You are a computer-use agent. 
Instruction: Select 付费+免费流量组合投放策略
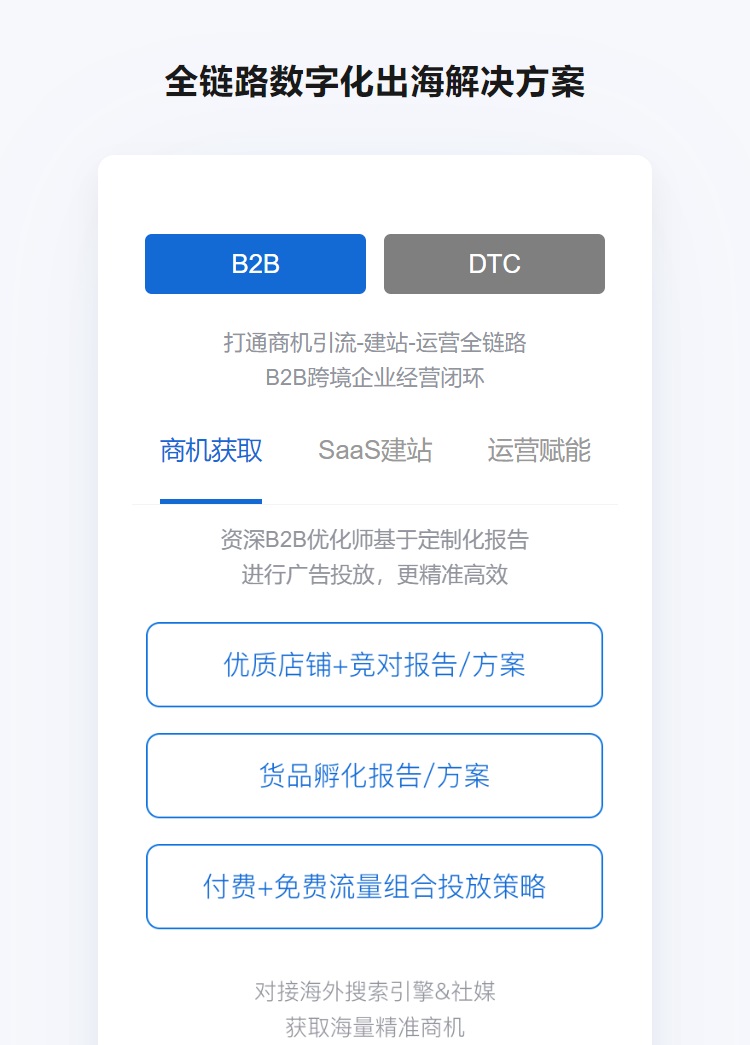pos(374,887)
